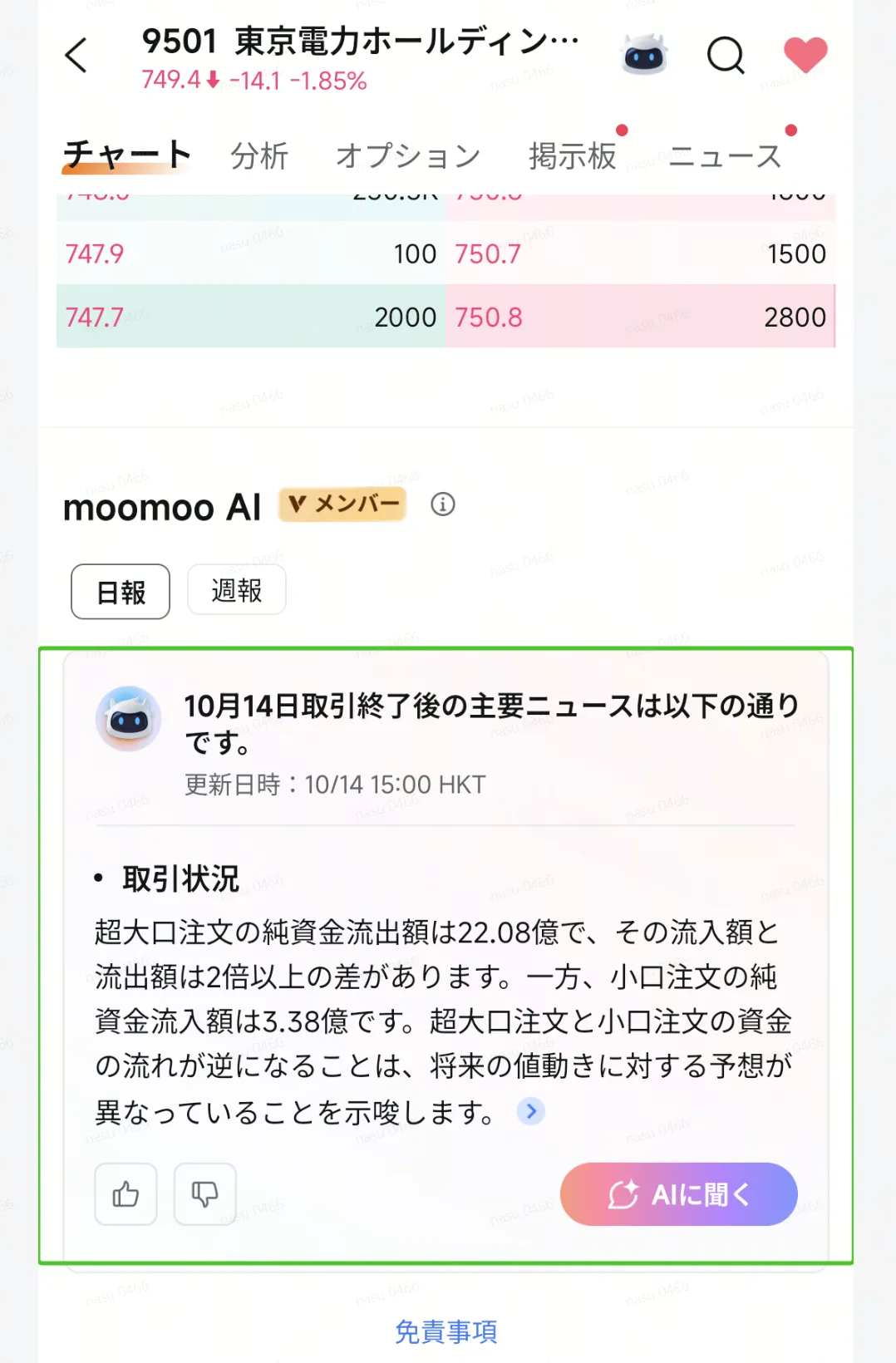Remove stock from favorites via heart
The image size is (896, 1363).
click(x=805, y=56)
